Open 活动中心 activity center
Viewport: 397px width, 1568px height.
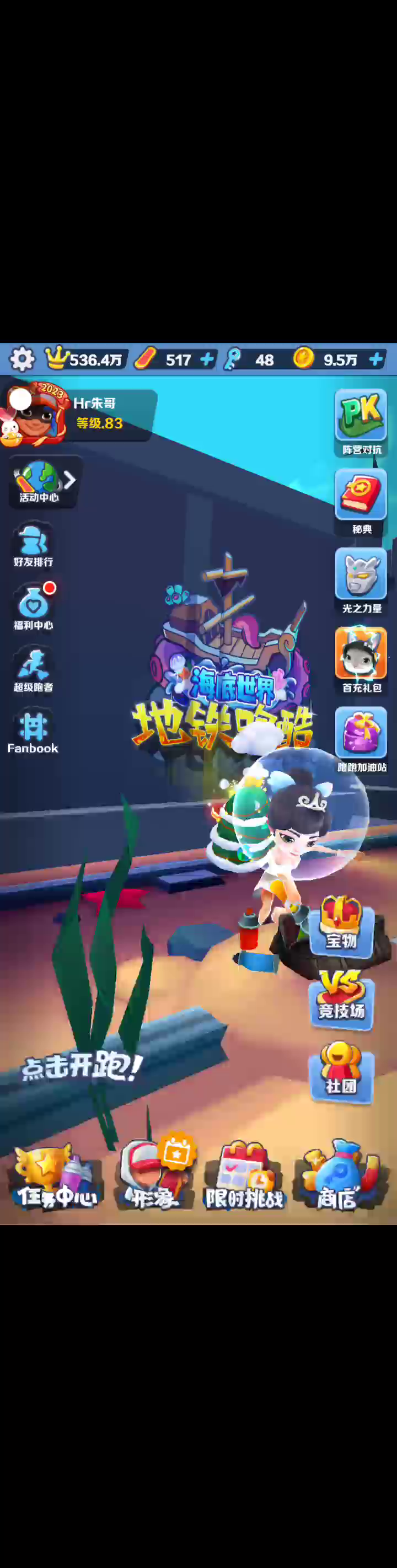click(x=40, y=481)
